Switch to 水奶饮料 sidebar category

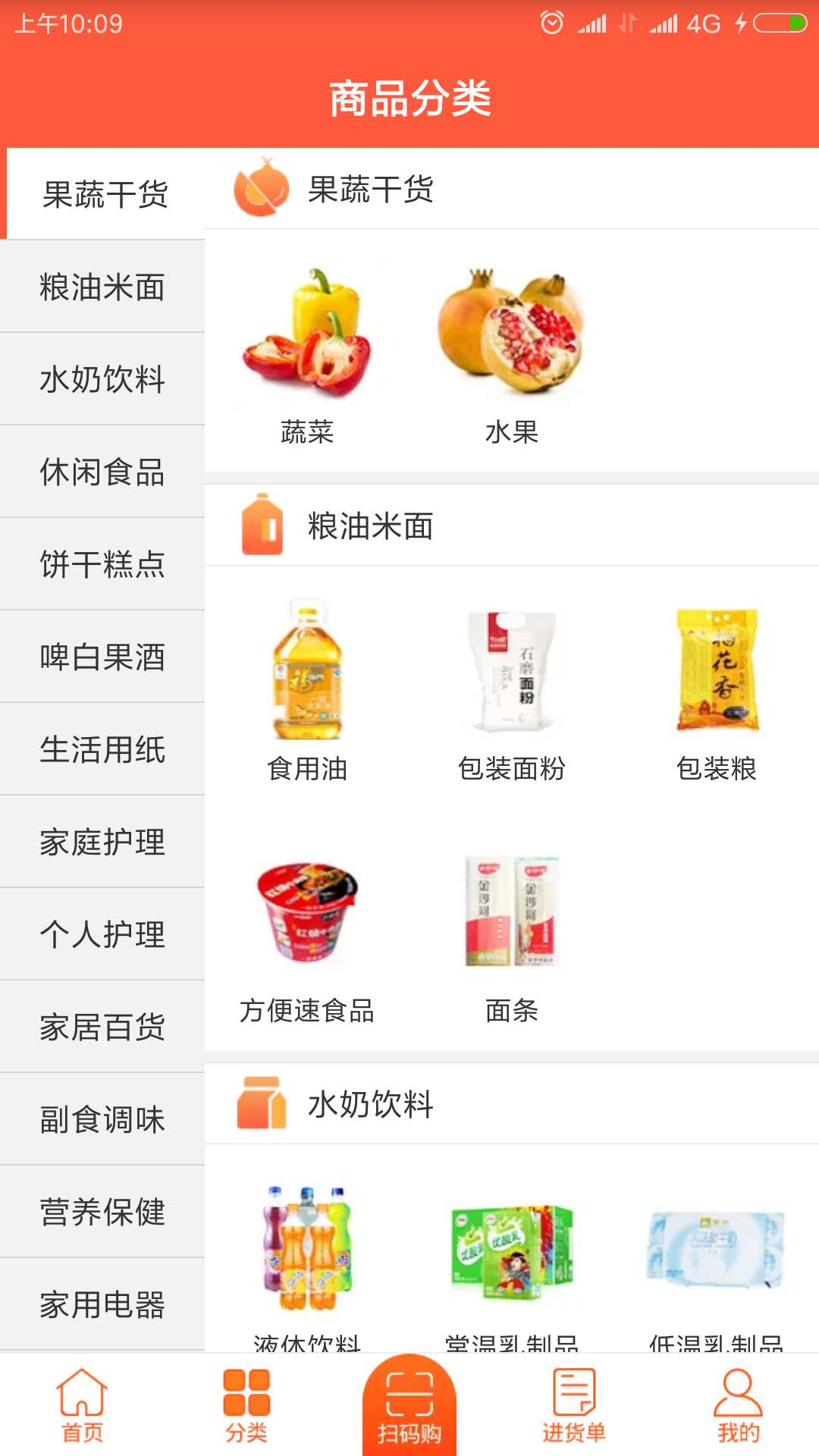(x=102, y=380)
